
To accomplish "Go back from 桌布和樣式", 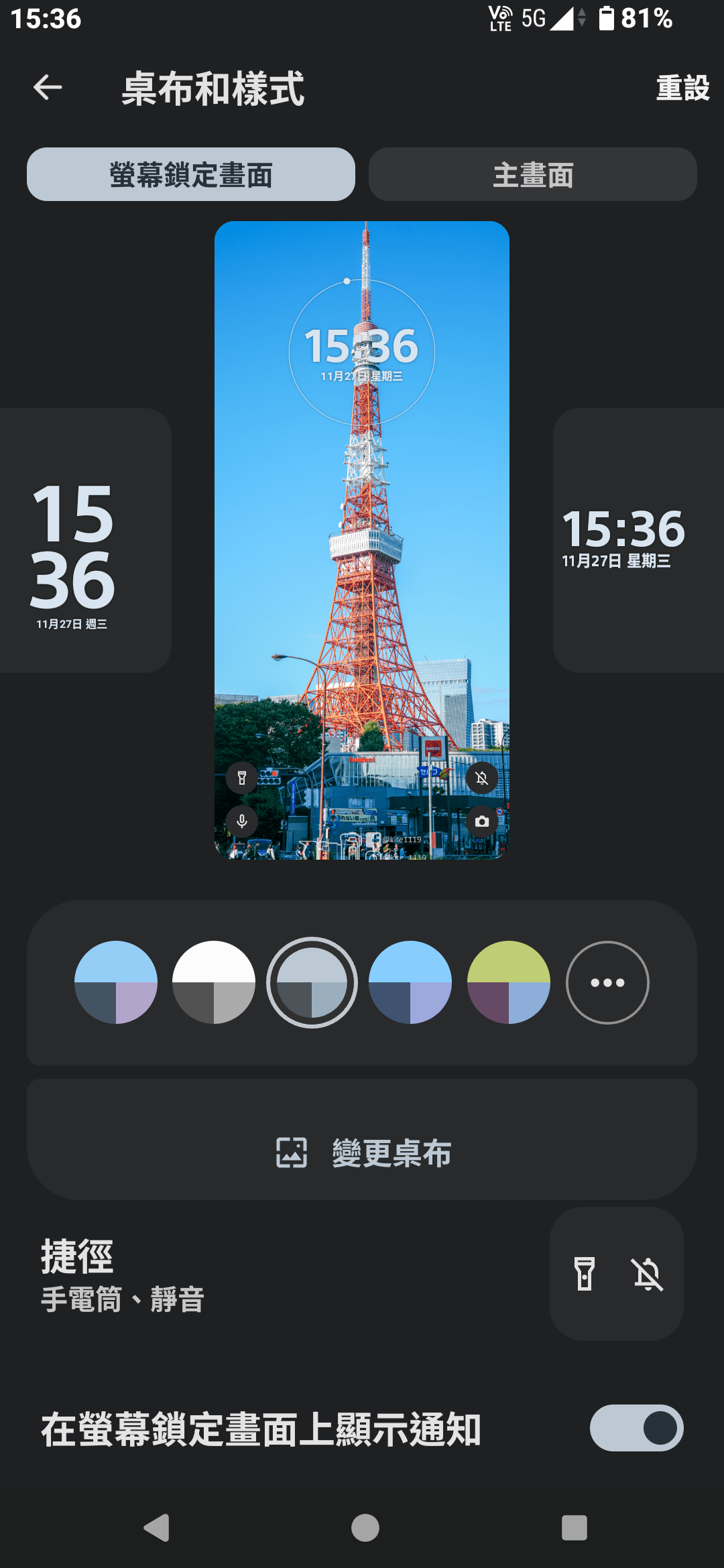I will (48, 87).
